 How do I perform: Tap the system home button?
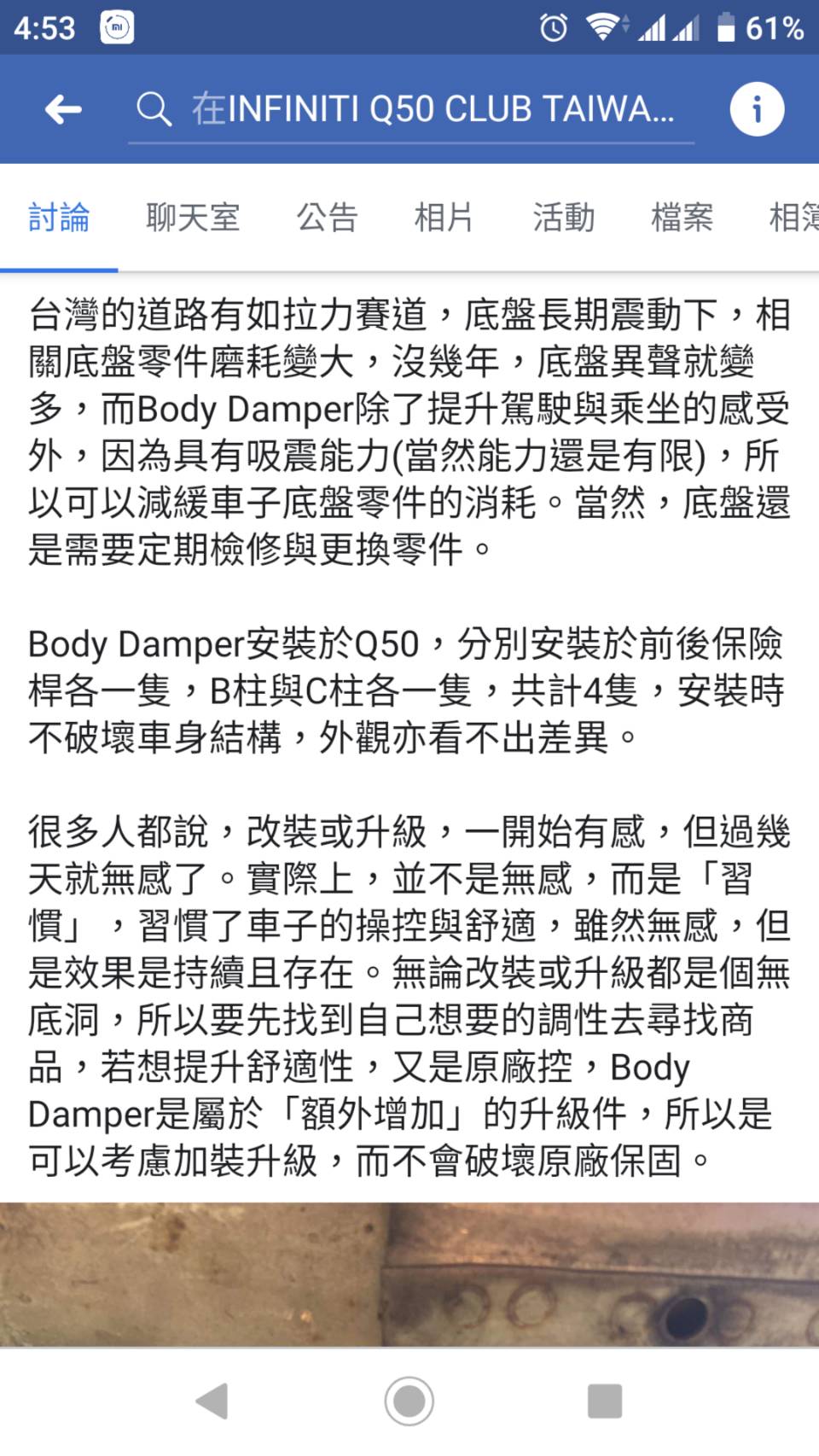[409, 1401]
